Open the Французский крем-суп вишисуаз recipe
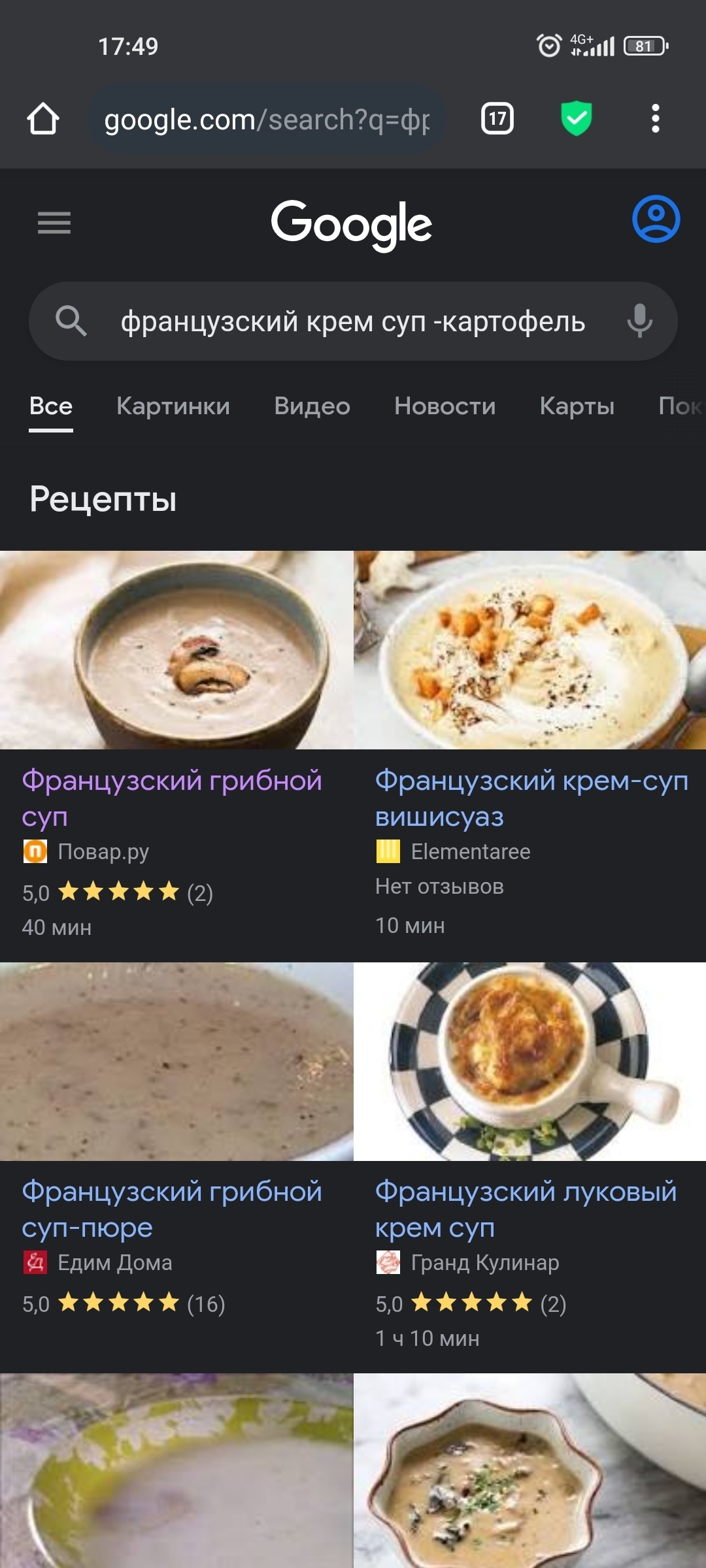This screenshot has width=706, height=1568. pos(531,798)
